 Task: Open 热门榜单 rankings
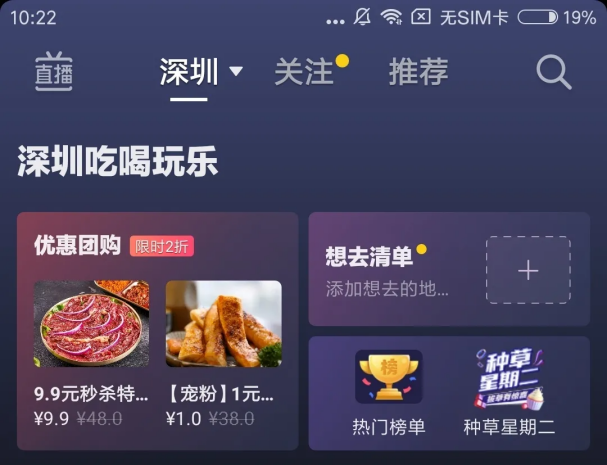389,392
